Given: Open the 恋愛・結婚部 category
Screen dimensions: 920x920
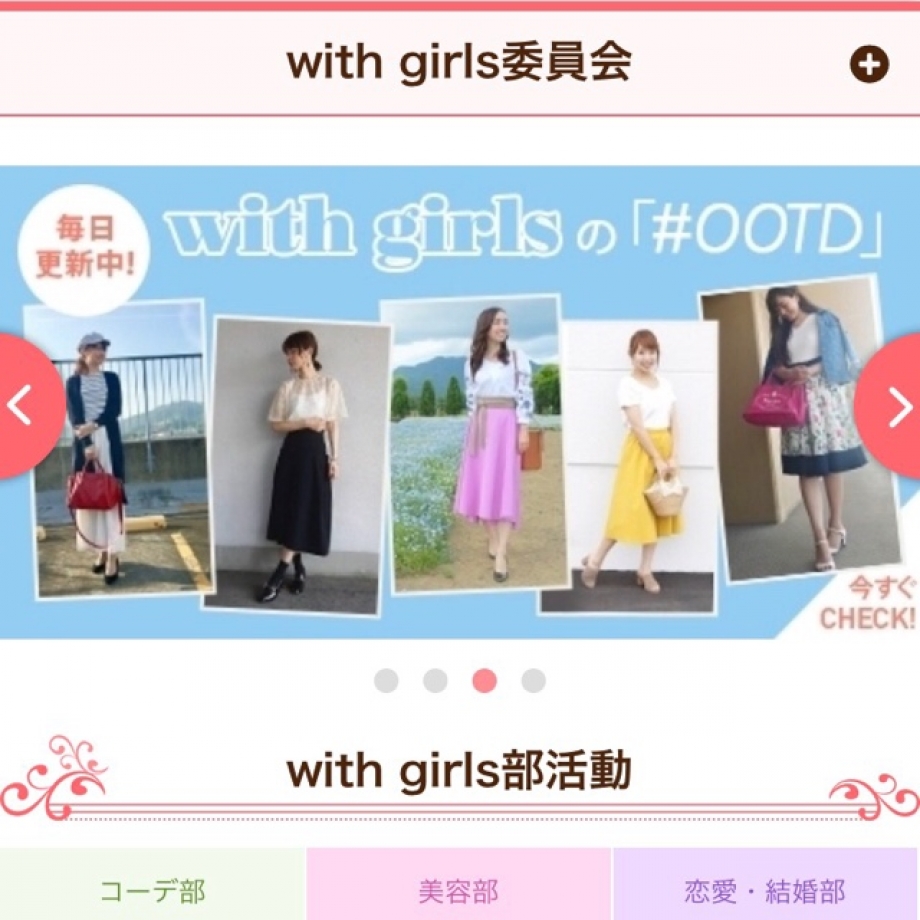Looking at the screenshot, I should point(766,889).
